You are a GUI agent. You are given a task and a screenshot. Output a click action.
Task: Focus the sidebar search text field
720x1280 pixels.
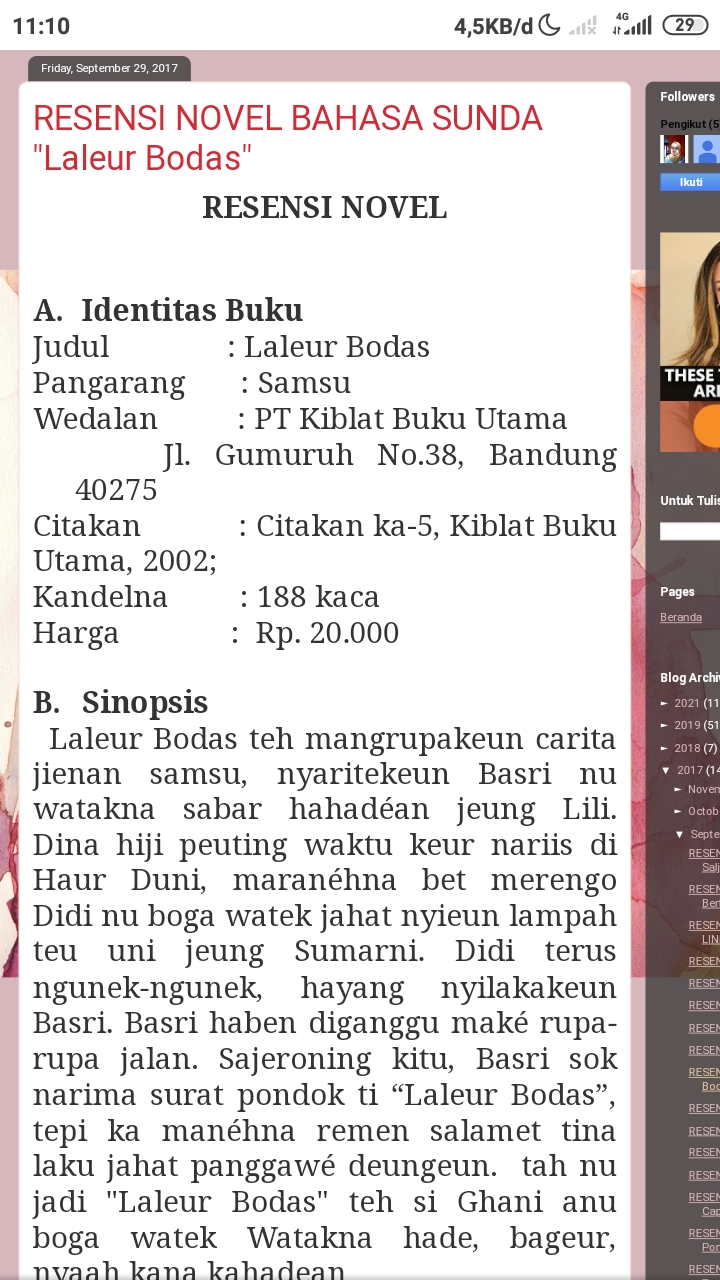click(x=690, y=532)
